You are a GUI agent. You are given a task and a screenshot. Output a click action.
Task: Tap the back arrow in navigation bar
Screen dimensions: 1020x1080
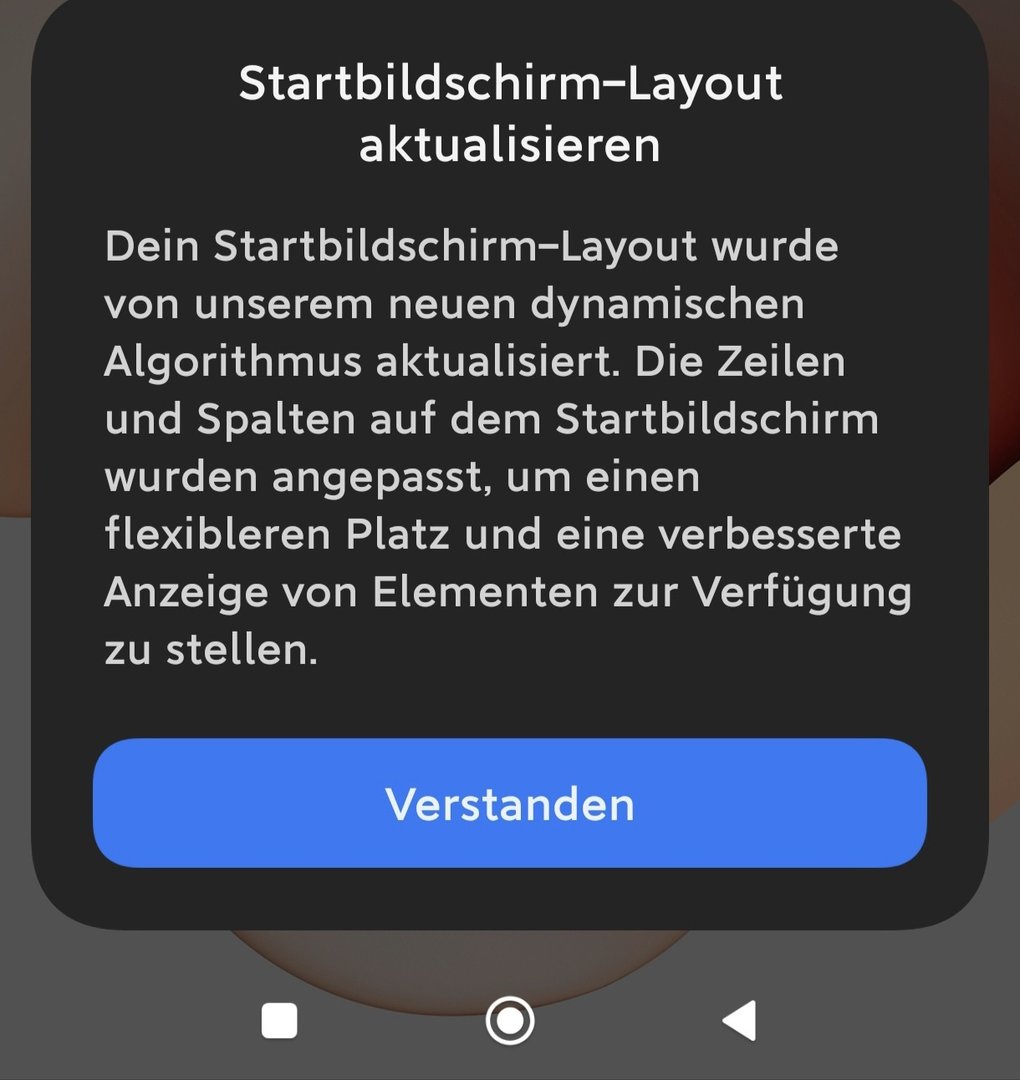point(739,1021)
